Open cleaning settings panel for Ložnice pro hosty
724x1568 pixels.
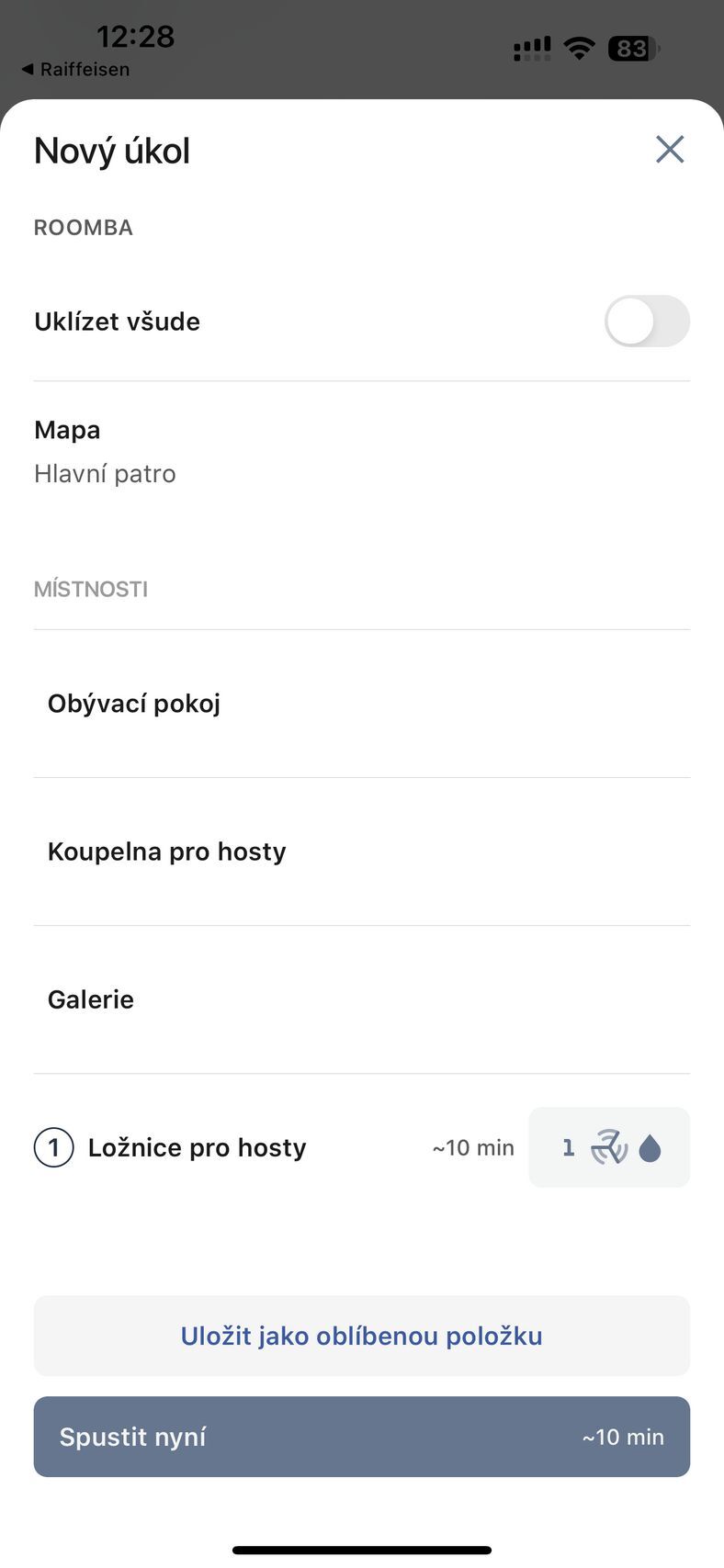click(609, 1146)
